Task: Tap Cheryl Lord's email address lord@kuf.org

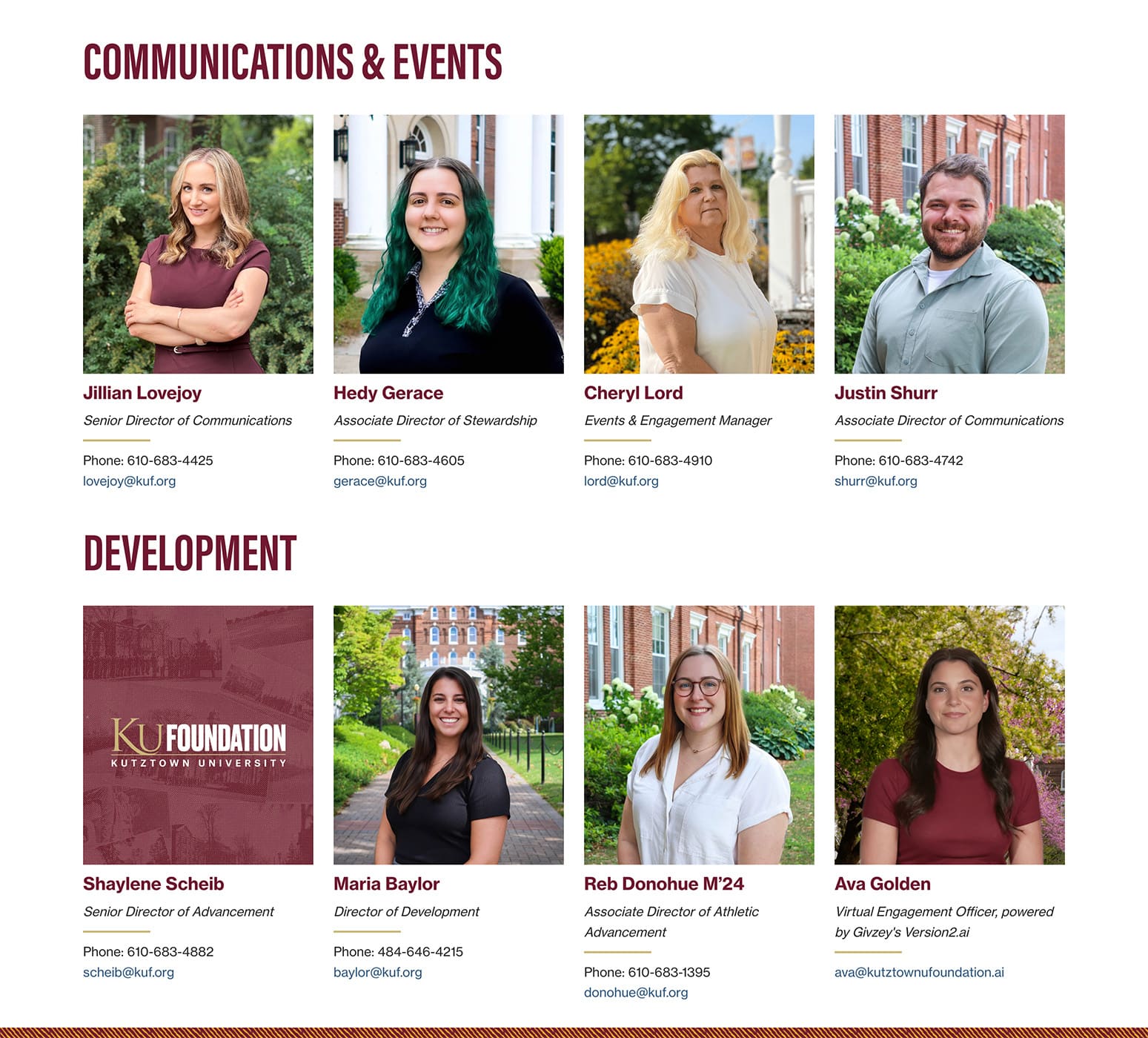Action: (621, 481)
